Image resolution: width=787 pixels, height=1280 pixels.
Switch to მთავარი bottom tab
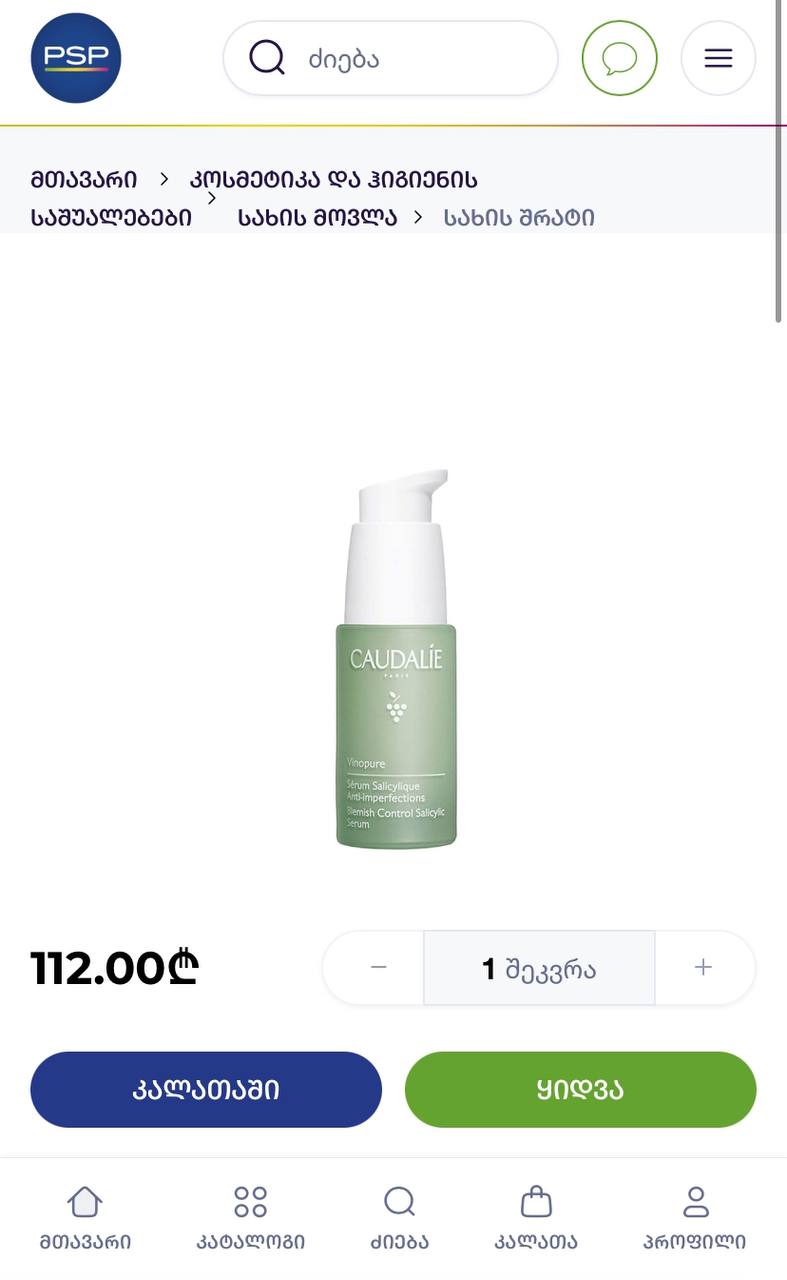[85, 1218]
